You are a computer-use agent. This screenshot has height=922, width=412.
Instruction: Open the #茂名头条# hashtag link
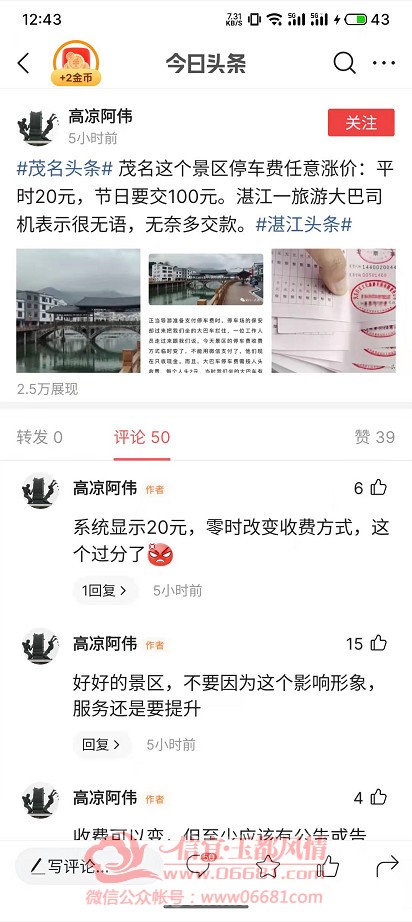click(x=65, y=169)
